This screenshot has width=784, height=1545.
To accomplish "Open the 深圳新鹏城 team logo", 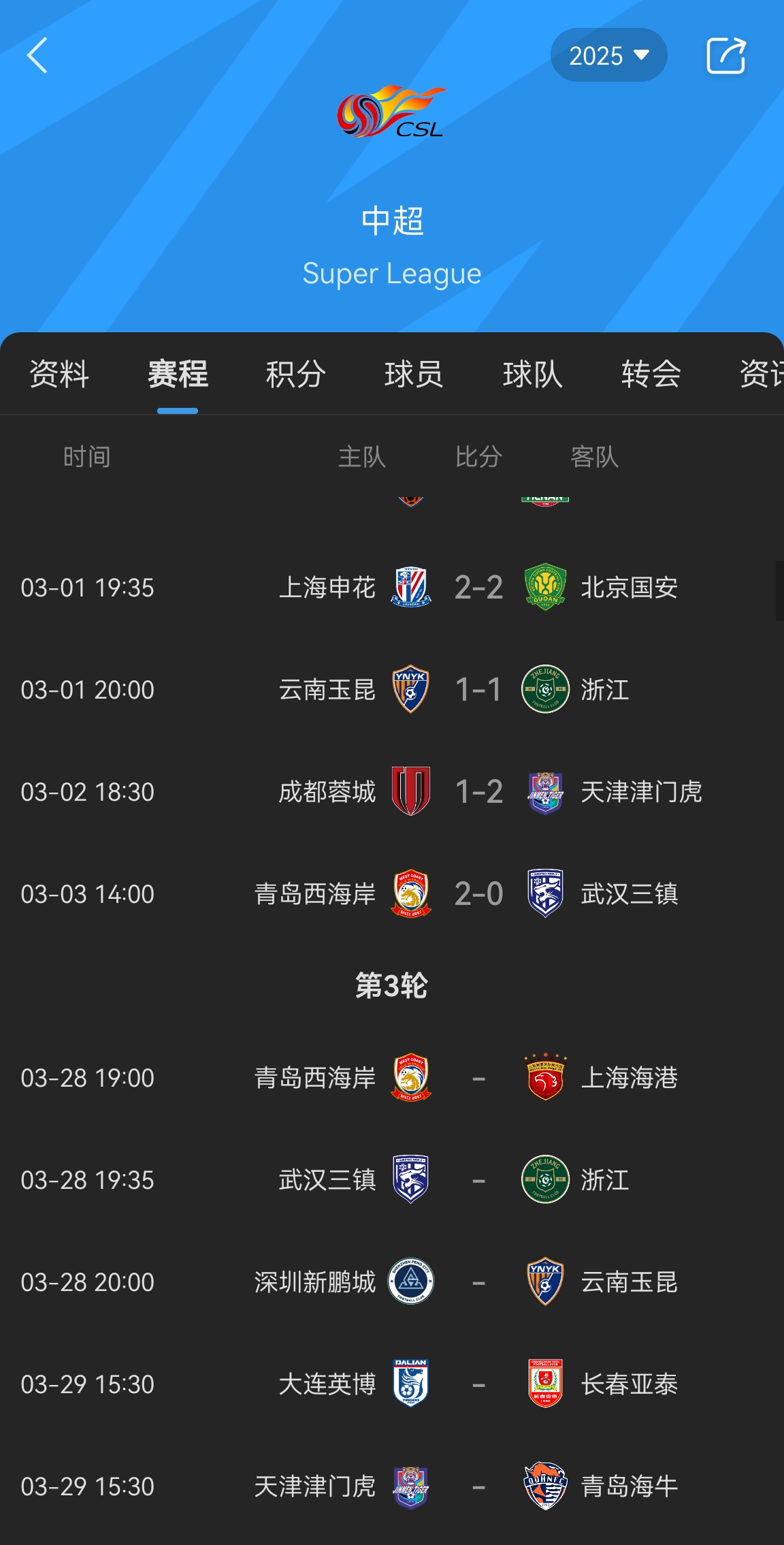I will (x=412, y=1281).
